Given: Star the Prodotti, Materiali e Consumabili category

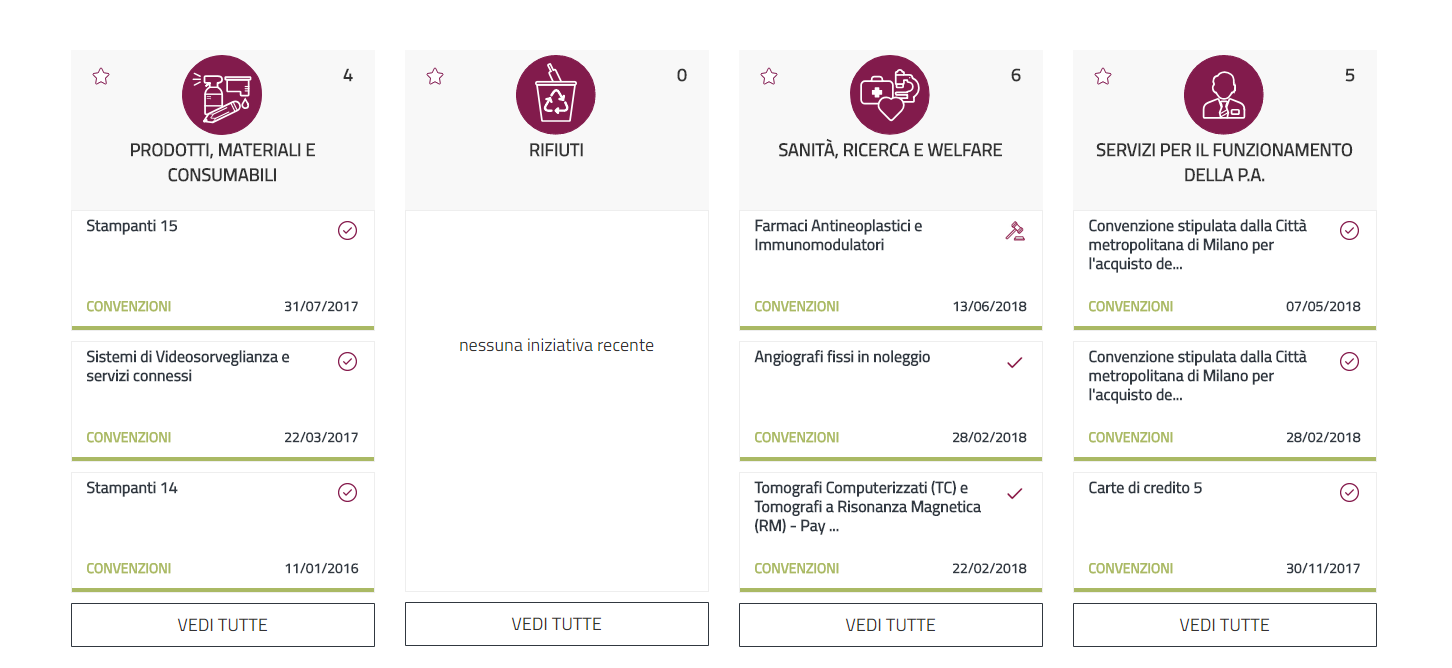Looking at the screenshot, I should coord(101,76).
